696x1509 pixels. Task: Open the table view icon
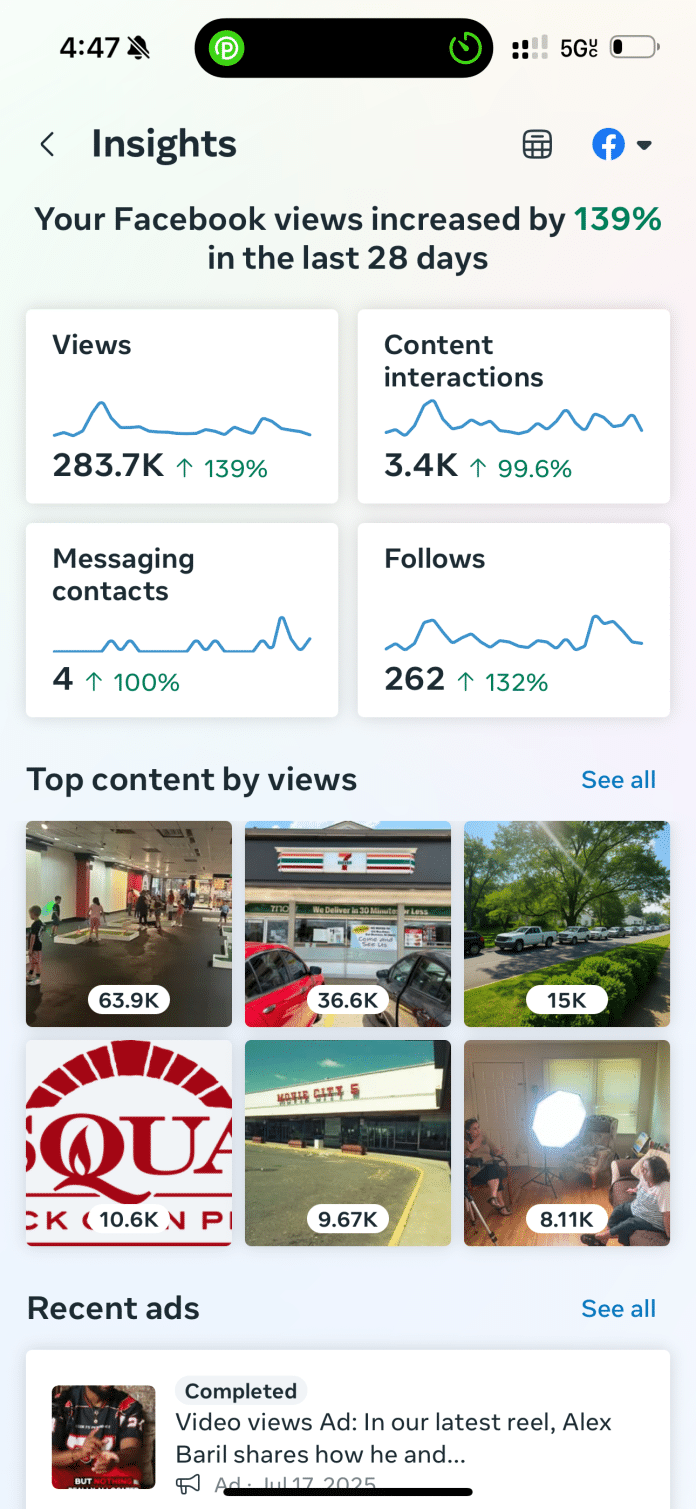coord(537,145)
